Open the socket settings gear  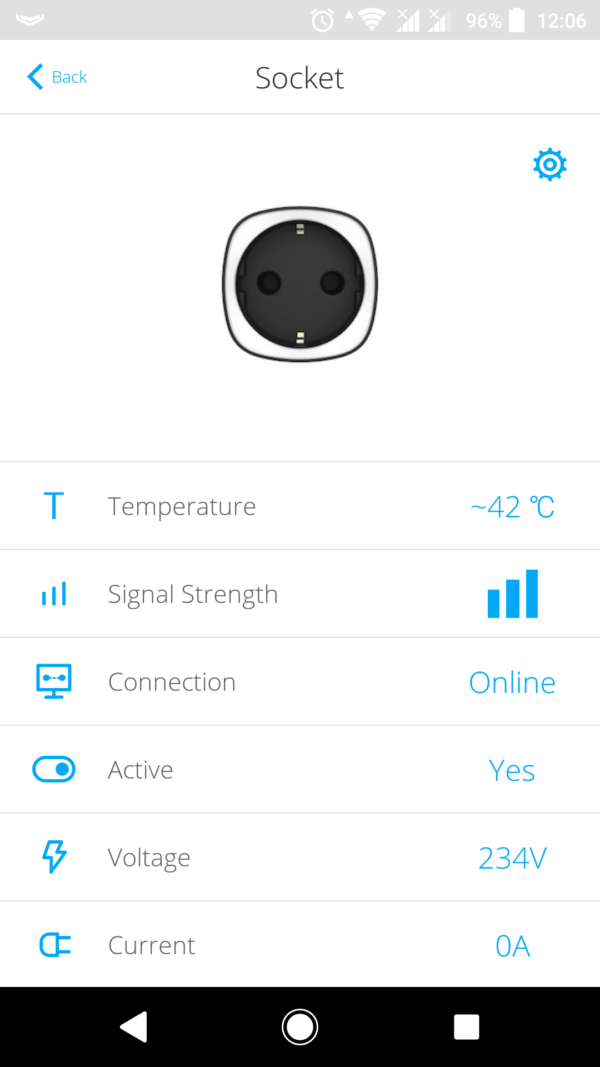pyautogui.click(x=550, y=164)
